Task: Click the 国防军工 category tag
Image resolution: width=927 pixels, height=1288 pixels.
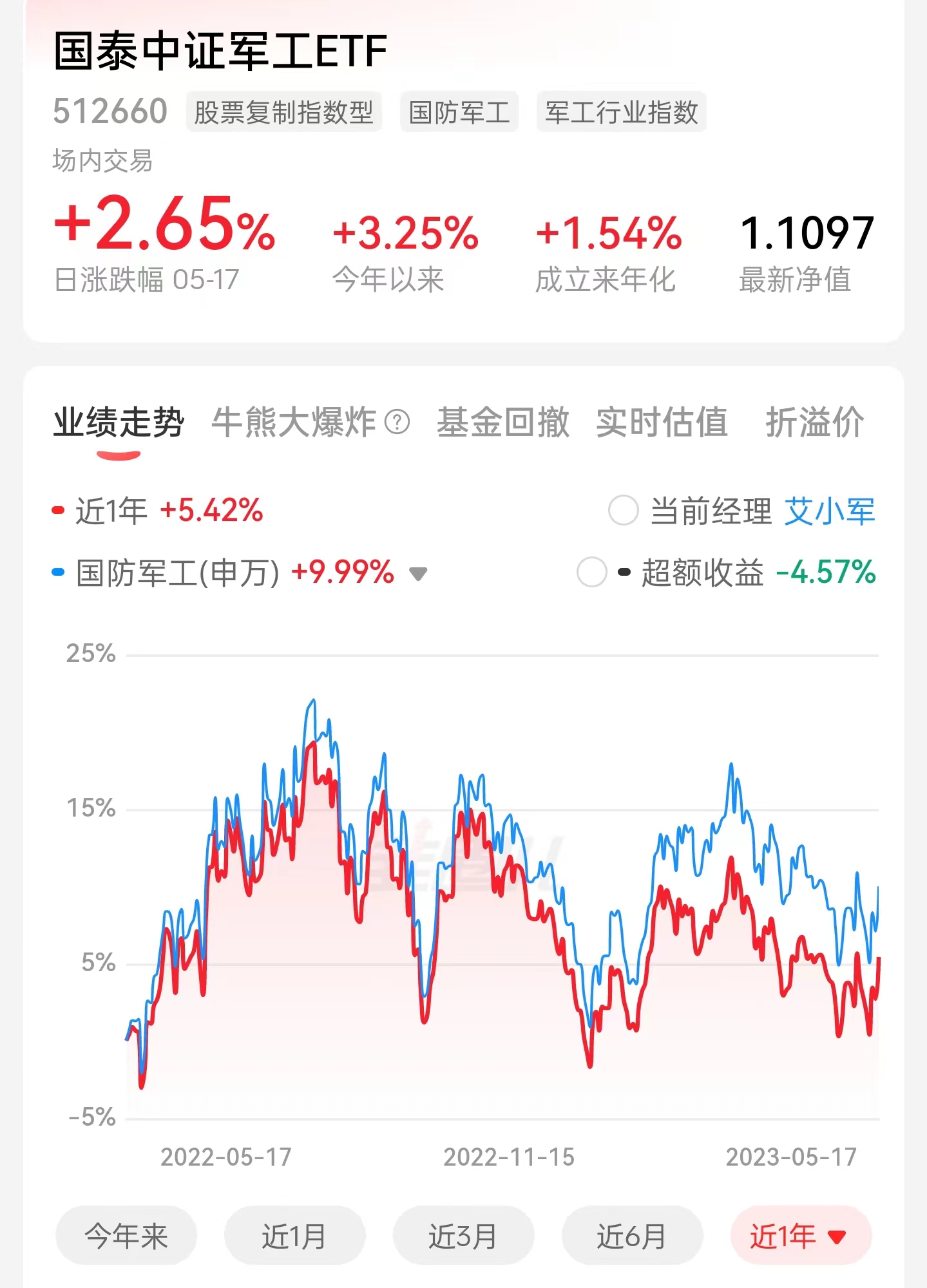Action: pyautogui.click(x=459, y=111)
